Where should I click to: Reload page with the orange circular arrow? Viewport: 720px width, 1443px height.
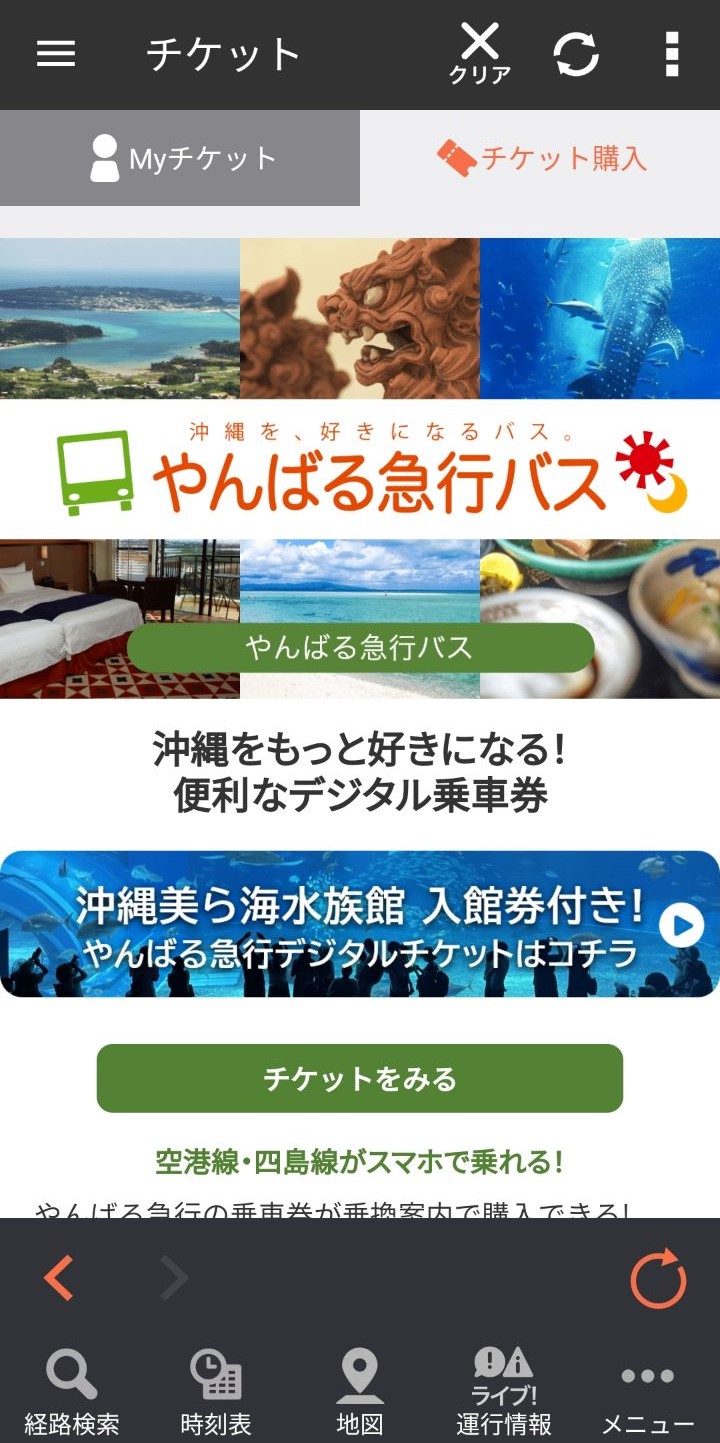(x=659, y=1278)
